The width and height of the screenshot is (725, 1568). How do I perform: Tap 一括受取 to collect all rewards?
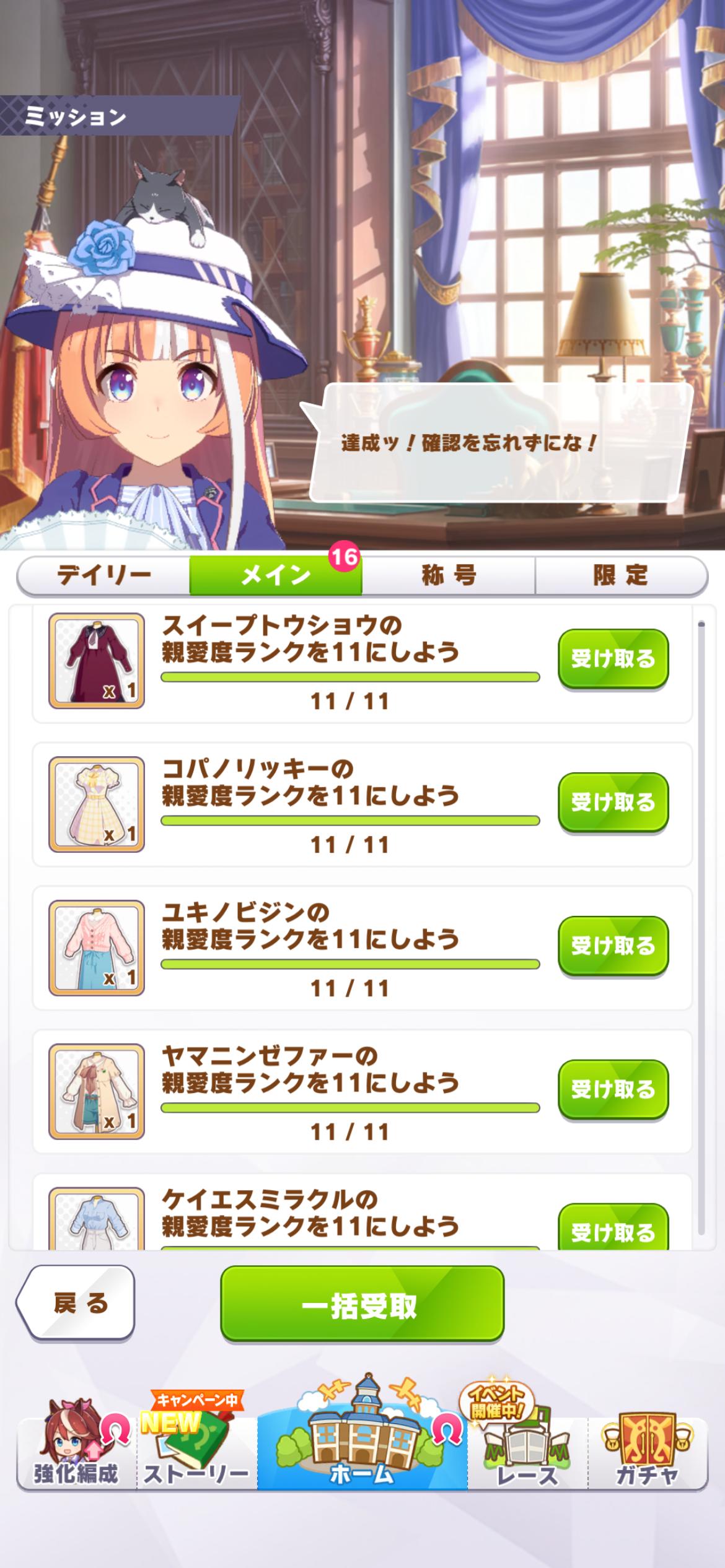pos(362,1304)
